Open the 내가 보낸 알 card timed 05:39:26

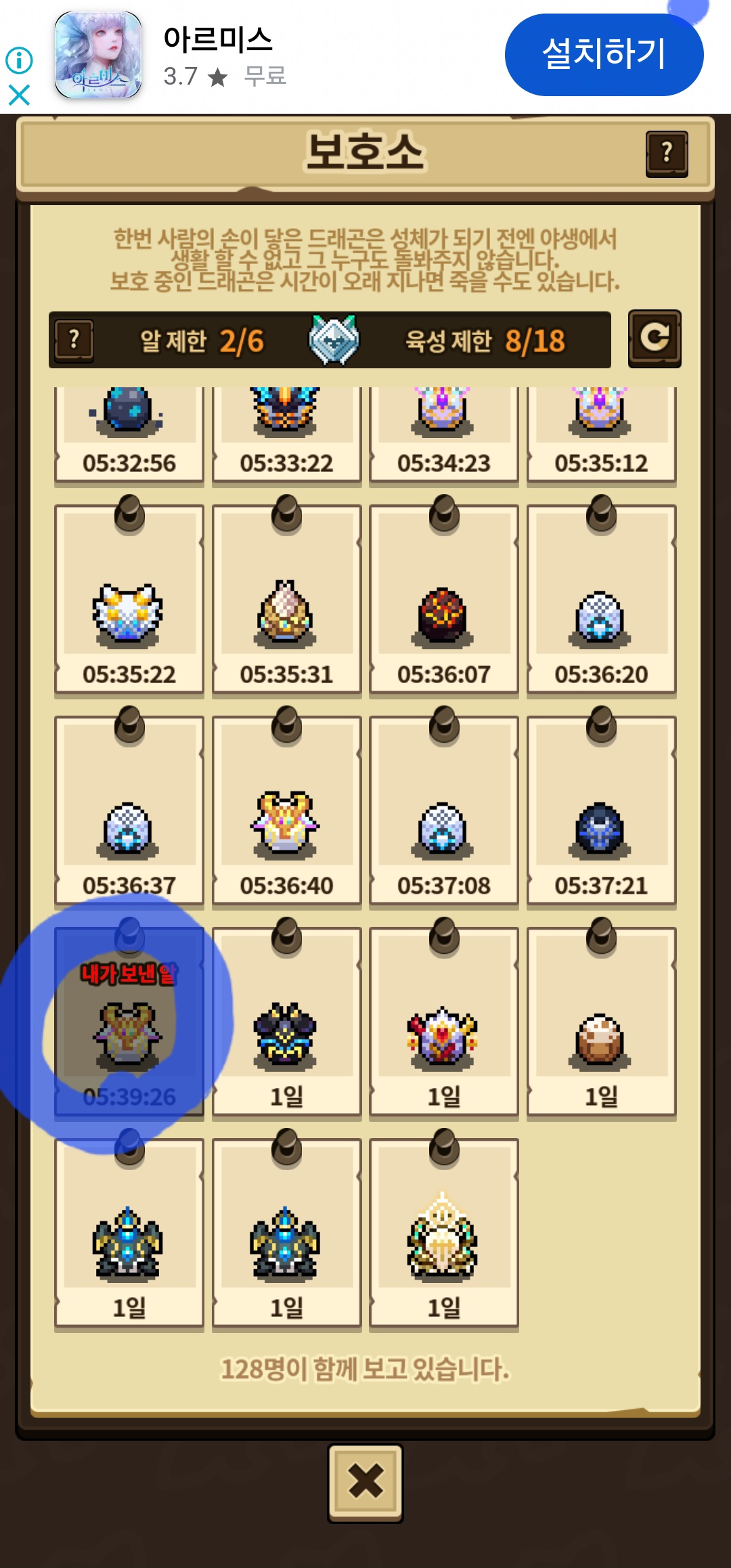129,1024
